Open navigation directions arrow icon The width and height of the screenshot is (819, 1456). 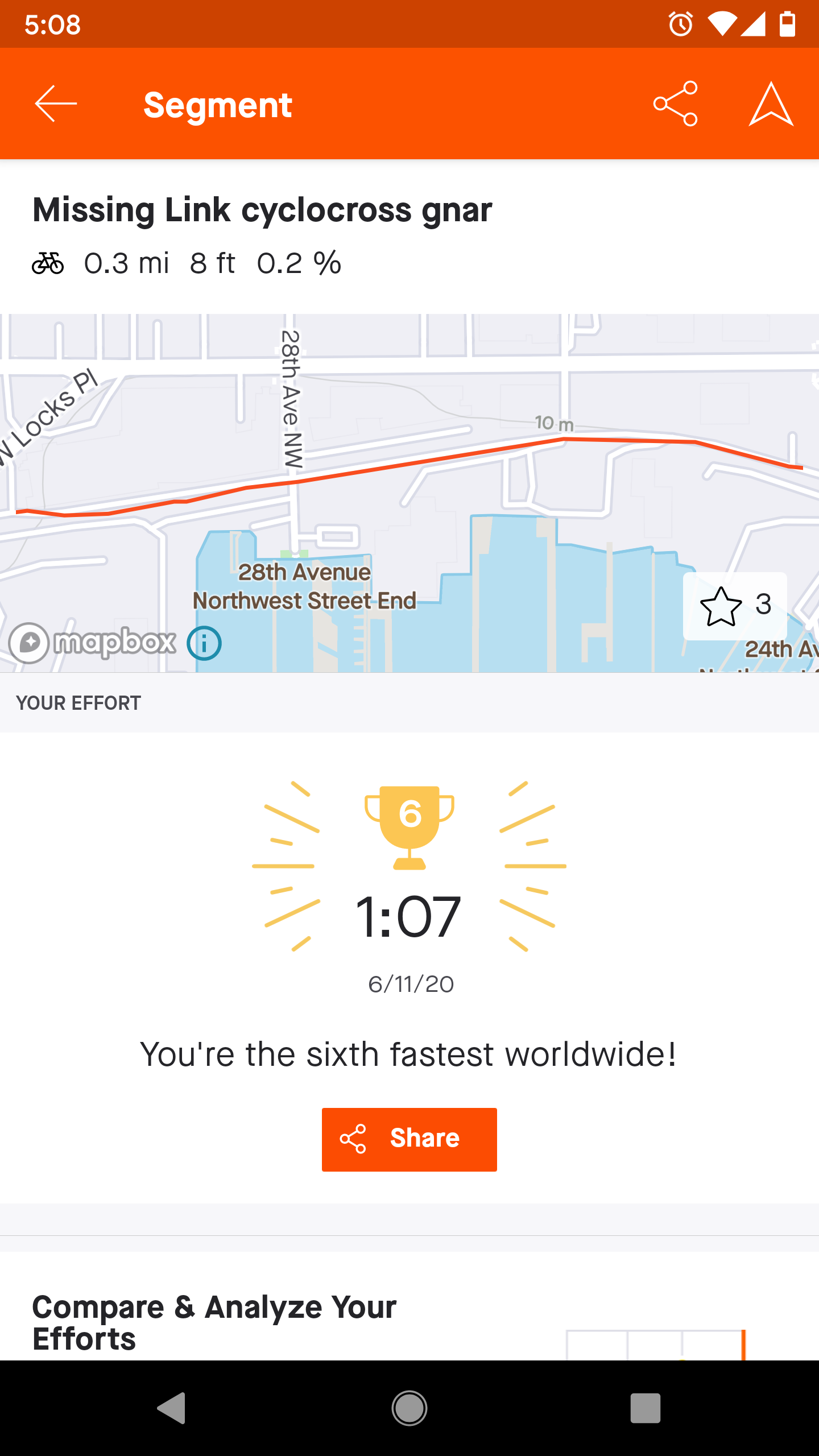[771, 104]
